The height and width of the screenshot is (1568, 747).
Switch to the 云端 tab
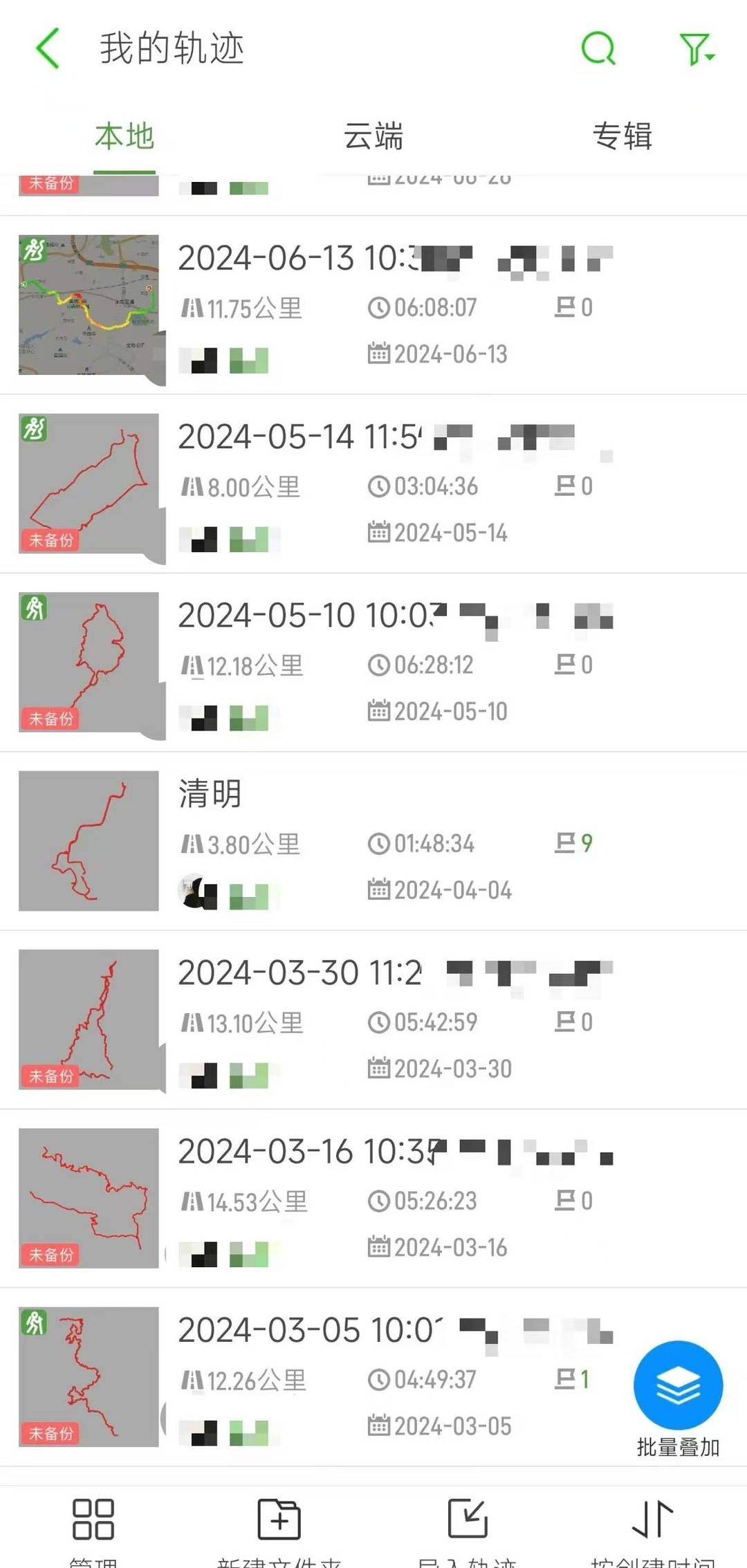pyautogui.click(x=373, y=136)
